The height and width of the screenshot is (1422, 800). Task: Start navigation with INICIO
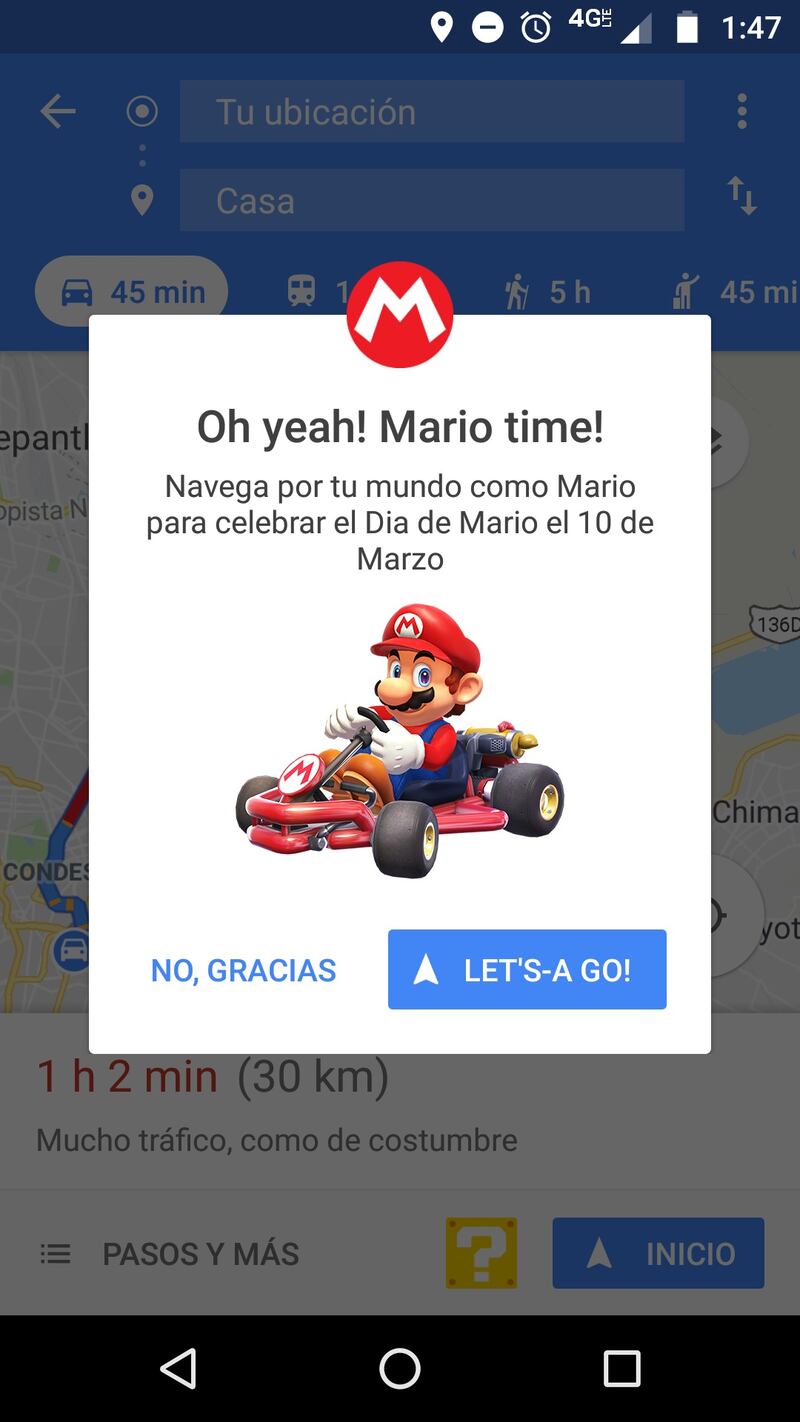[x=658, y=1253]
